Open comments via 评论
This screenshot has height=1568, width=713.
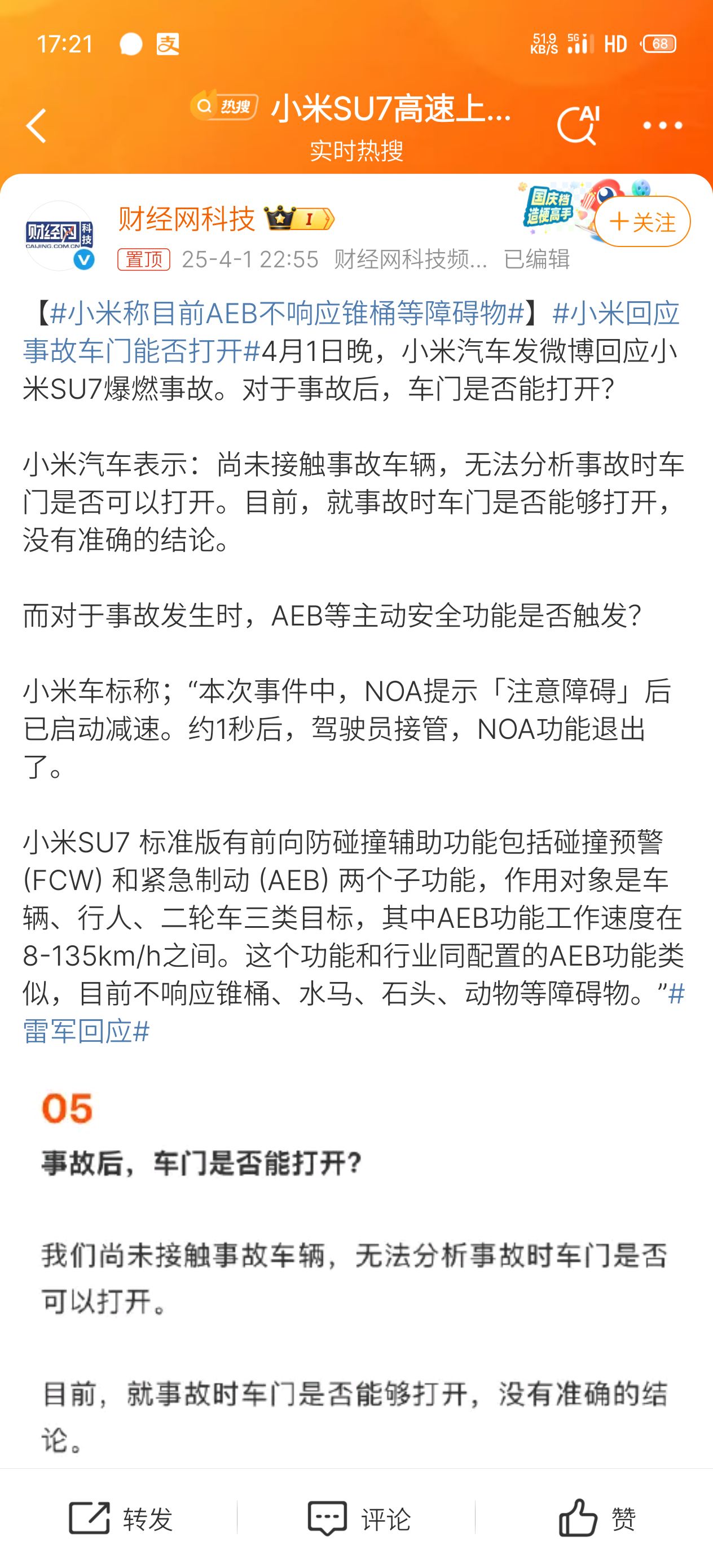coord(358,1518)
